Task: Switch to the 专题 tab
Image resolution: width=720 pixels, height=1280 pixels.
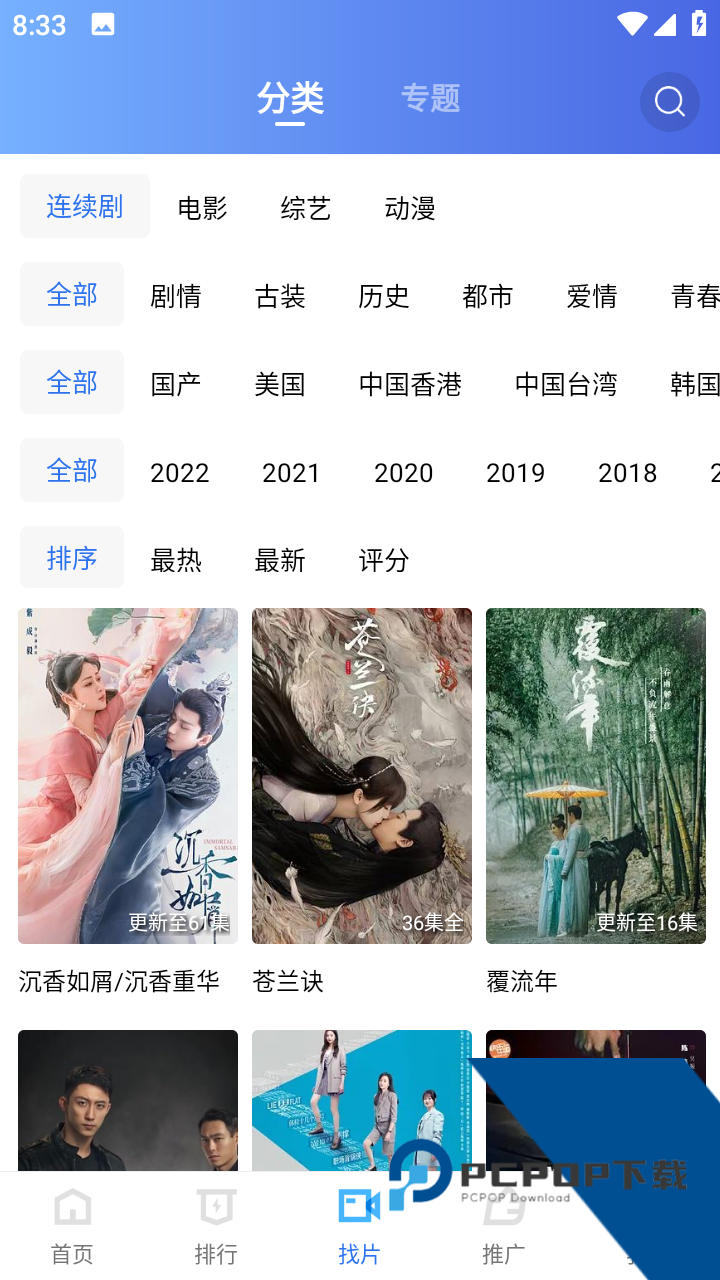Action: (430, 98)
